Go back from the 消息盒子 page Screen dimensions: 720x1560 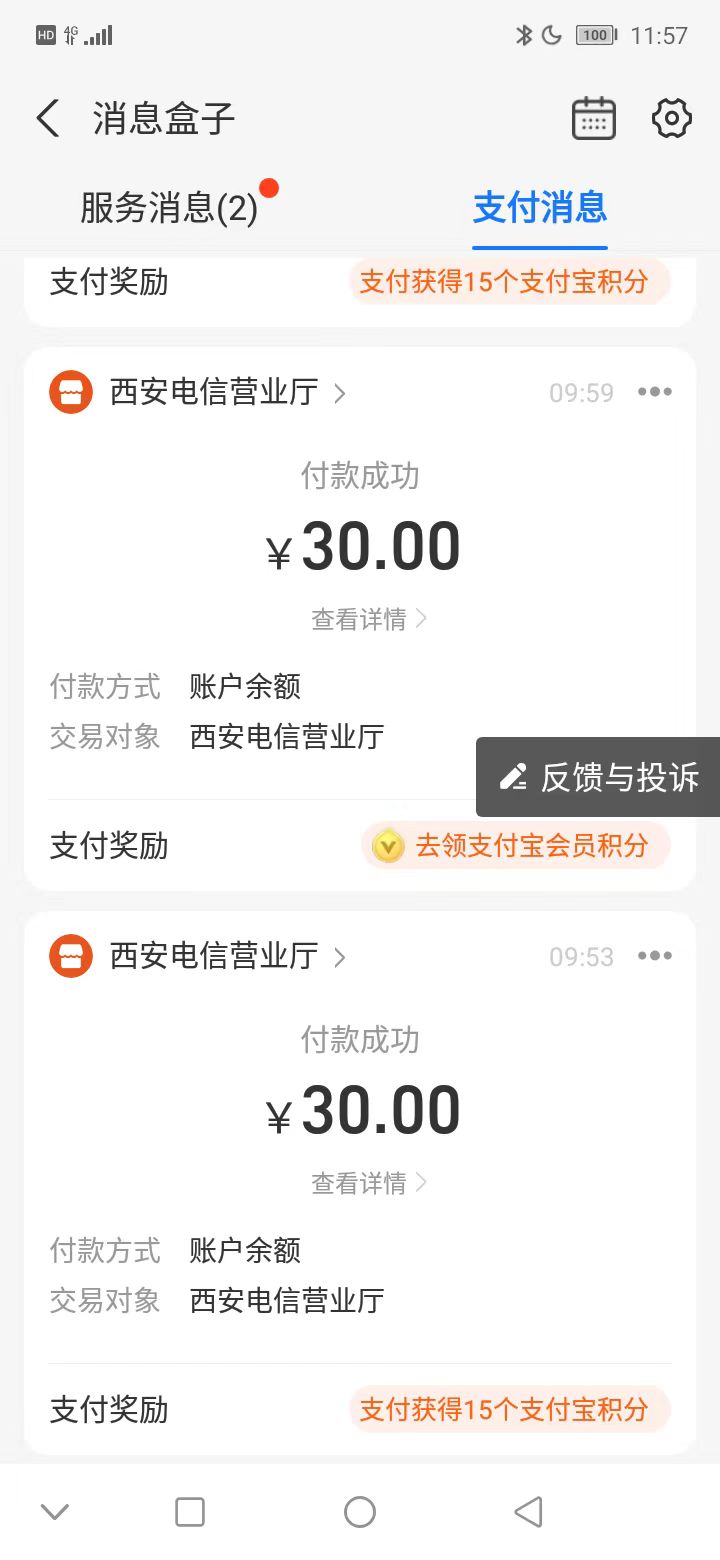point(48,119)
